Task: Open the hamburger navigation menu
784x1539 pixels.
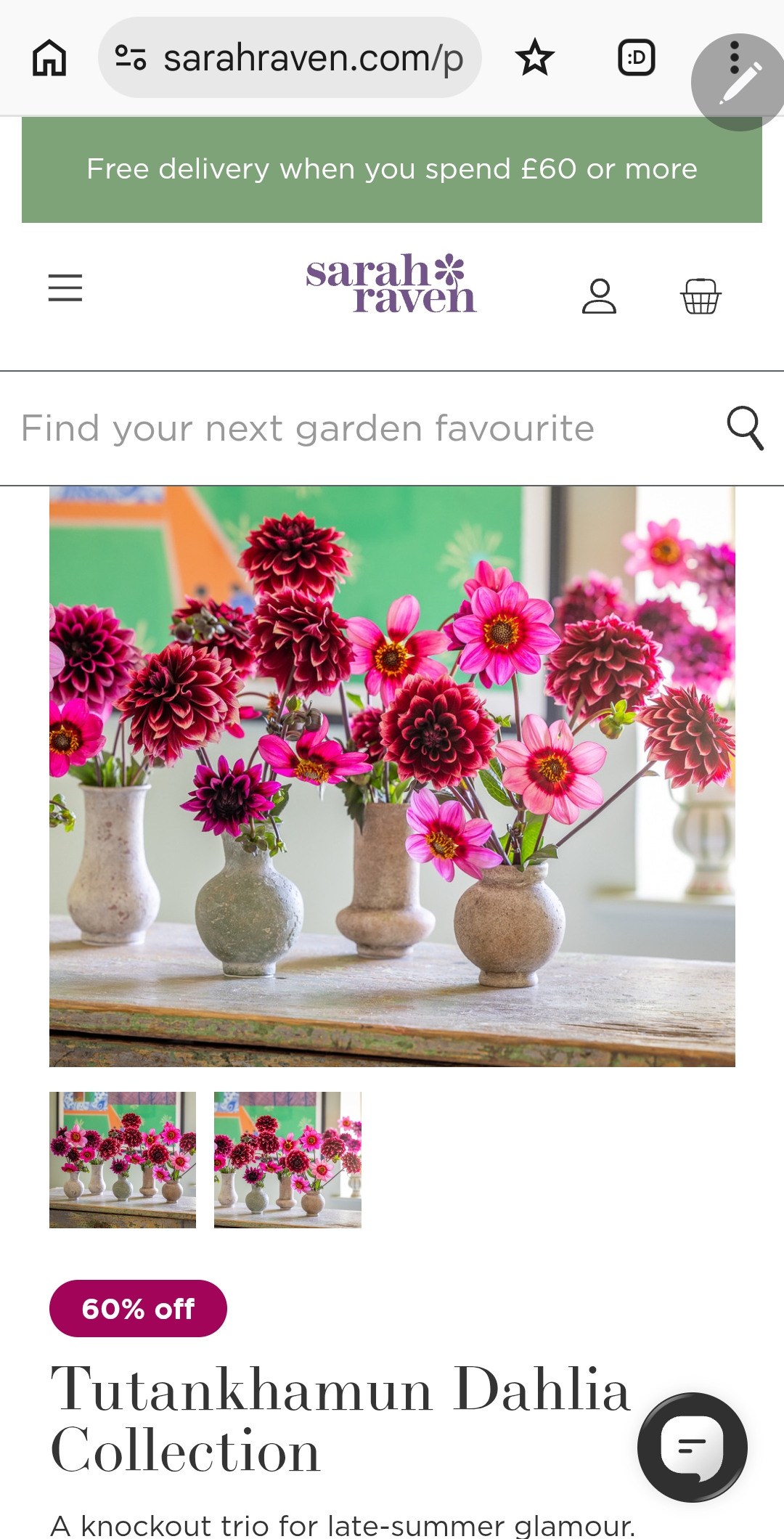Action: point(65,288)
